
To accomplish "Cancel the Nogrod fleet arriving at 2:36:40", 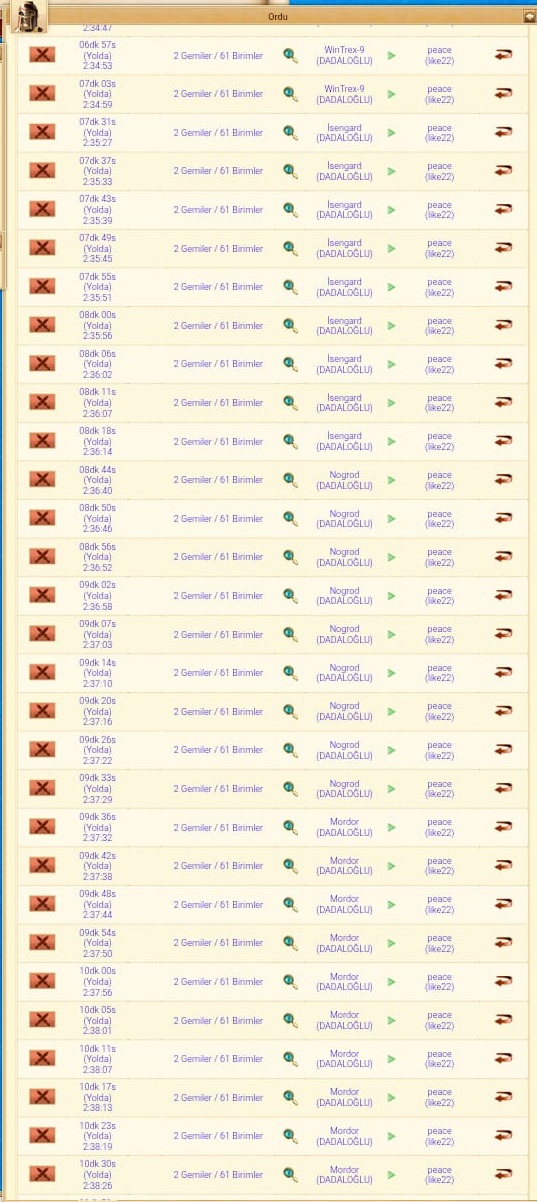I will click(x=42, y=479).
